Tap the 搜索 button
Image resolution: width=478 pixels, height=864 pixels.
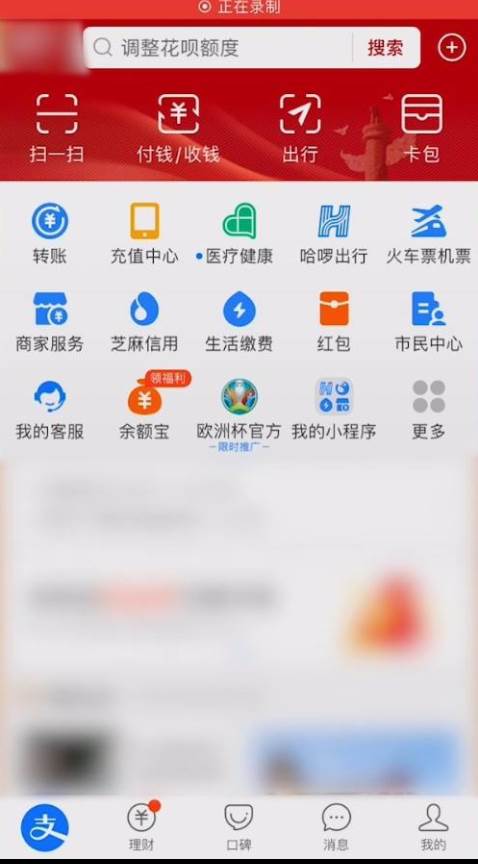click(x=385, y=48)
